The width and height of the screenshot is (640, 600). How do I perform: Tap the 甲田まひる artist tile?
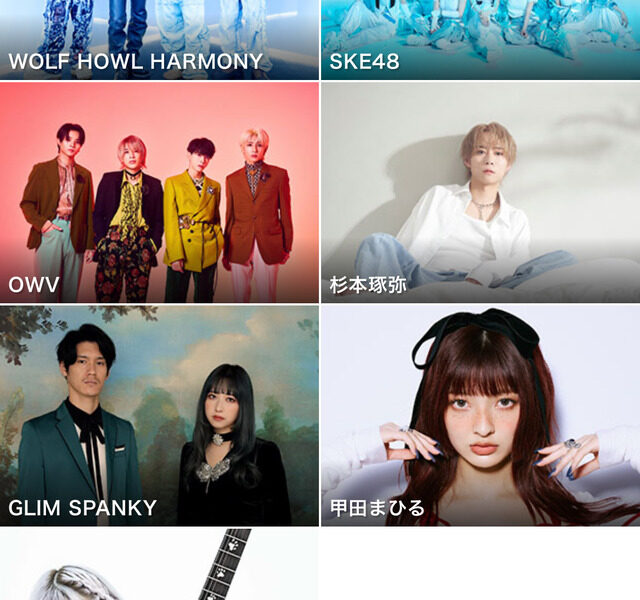(x=480, y=415)
